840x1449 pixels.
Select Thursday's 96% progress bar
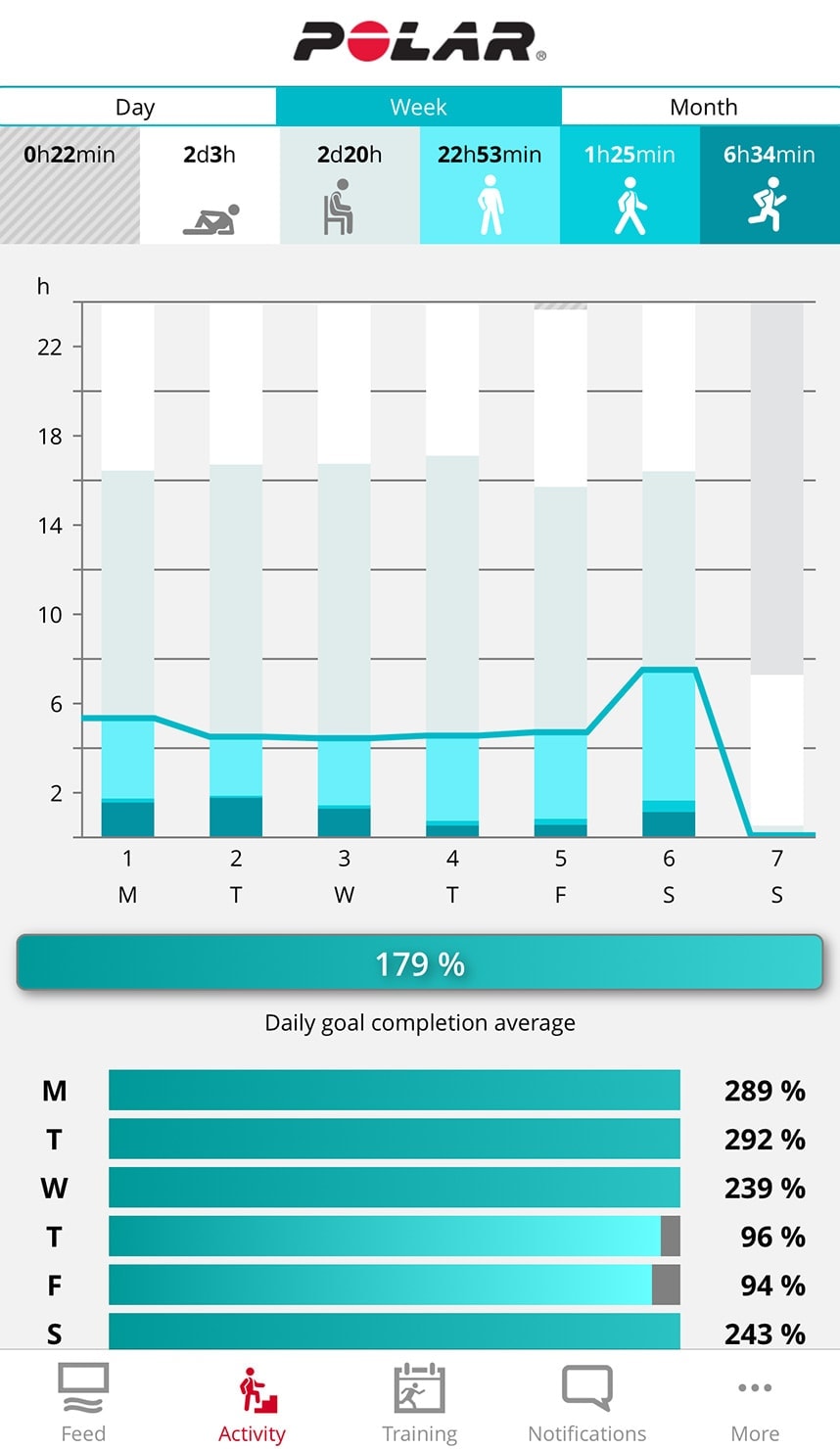tap(392, 1237)
